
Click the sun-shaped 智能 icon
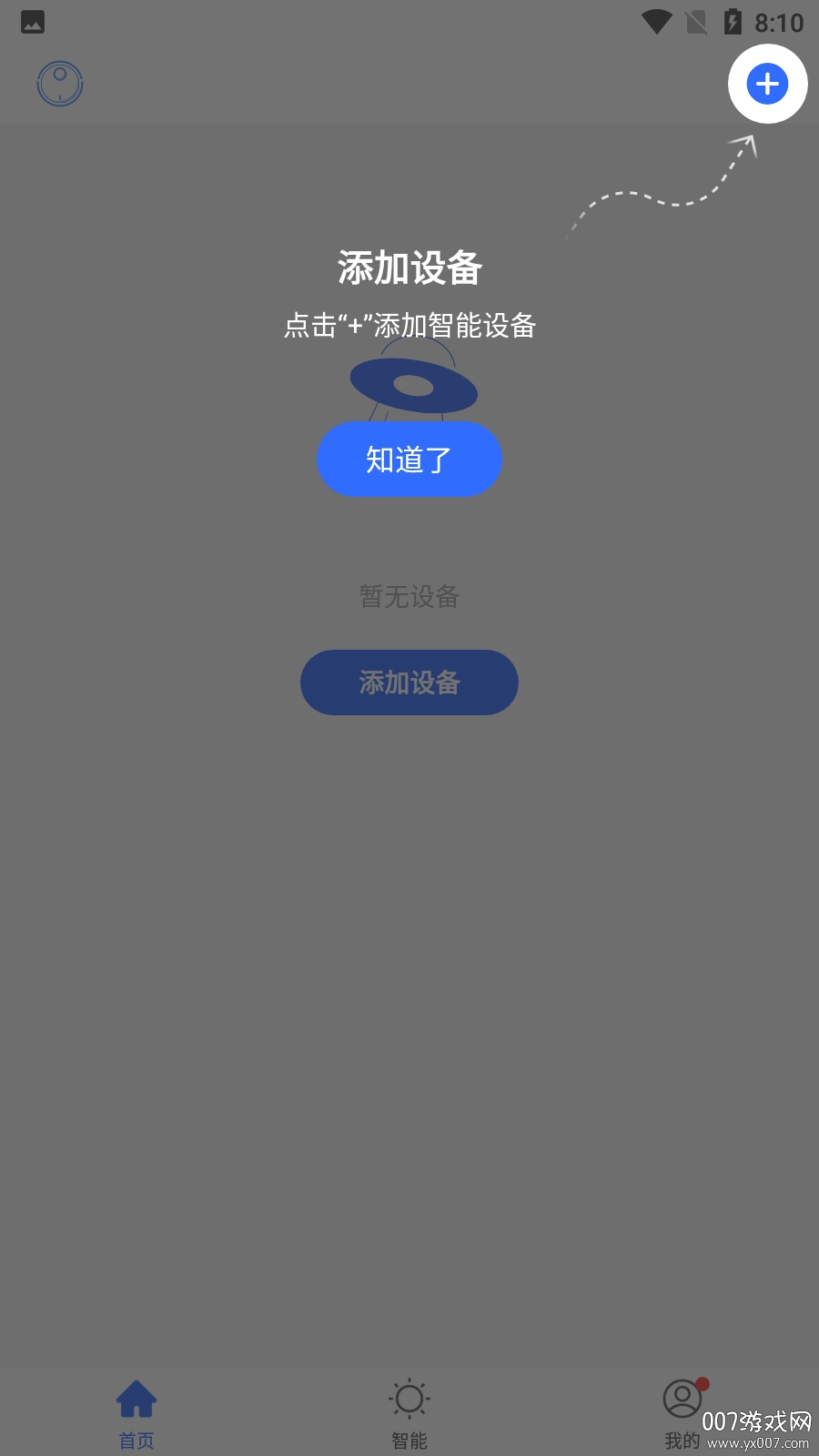(409, 1399)
